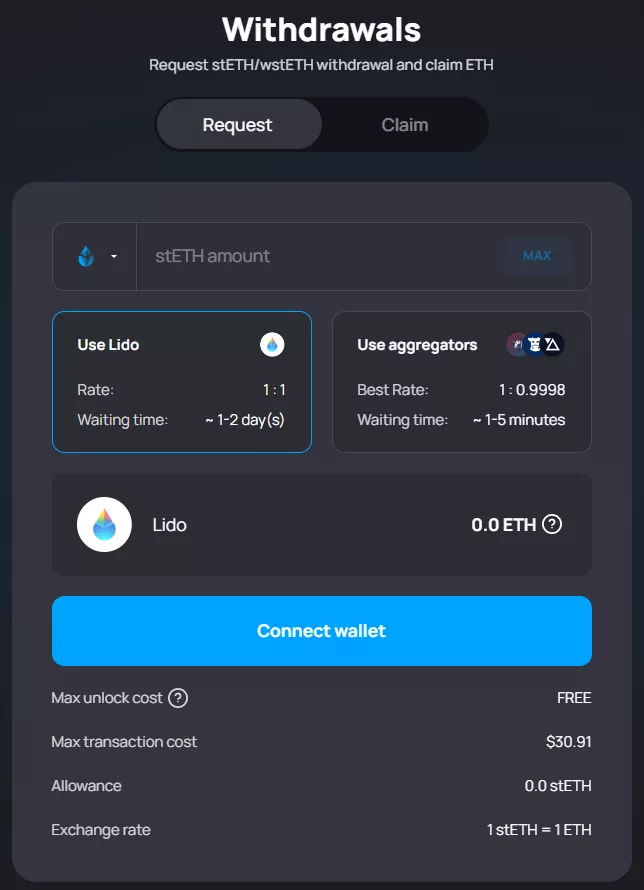Tap the MAX amount button
The width and height of the screenshot is (644, 890).
click(x=537, y=256)
